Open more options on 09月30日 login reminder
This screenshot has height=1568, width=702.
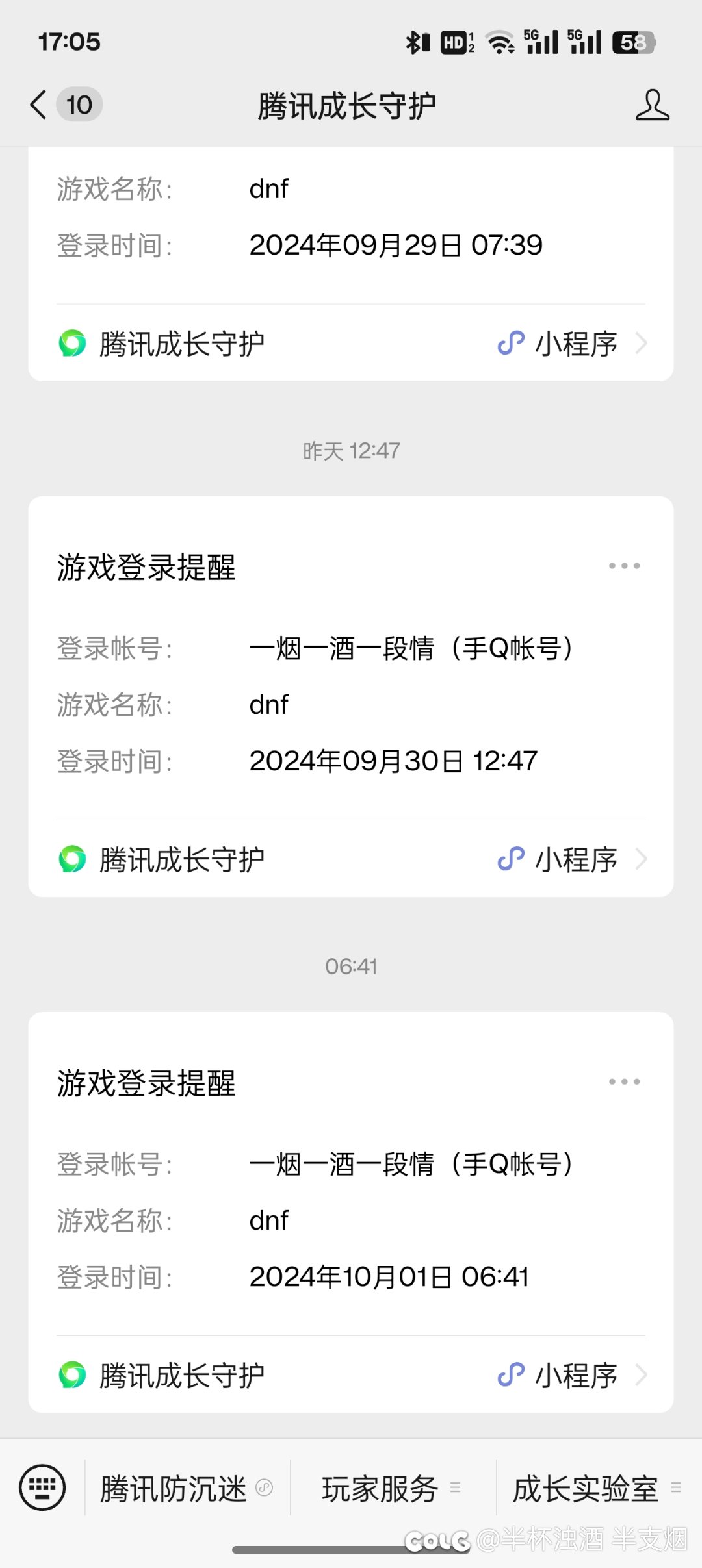pyautogui.click(x=624, y=566)
